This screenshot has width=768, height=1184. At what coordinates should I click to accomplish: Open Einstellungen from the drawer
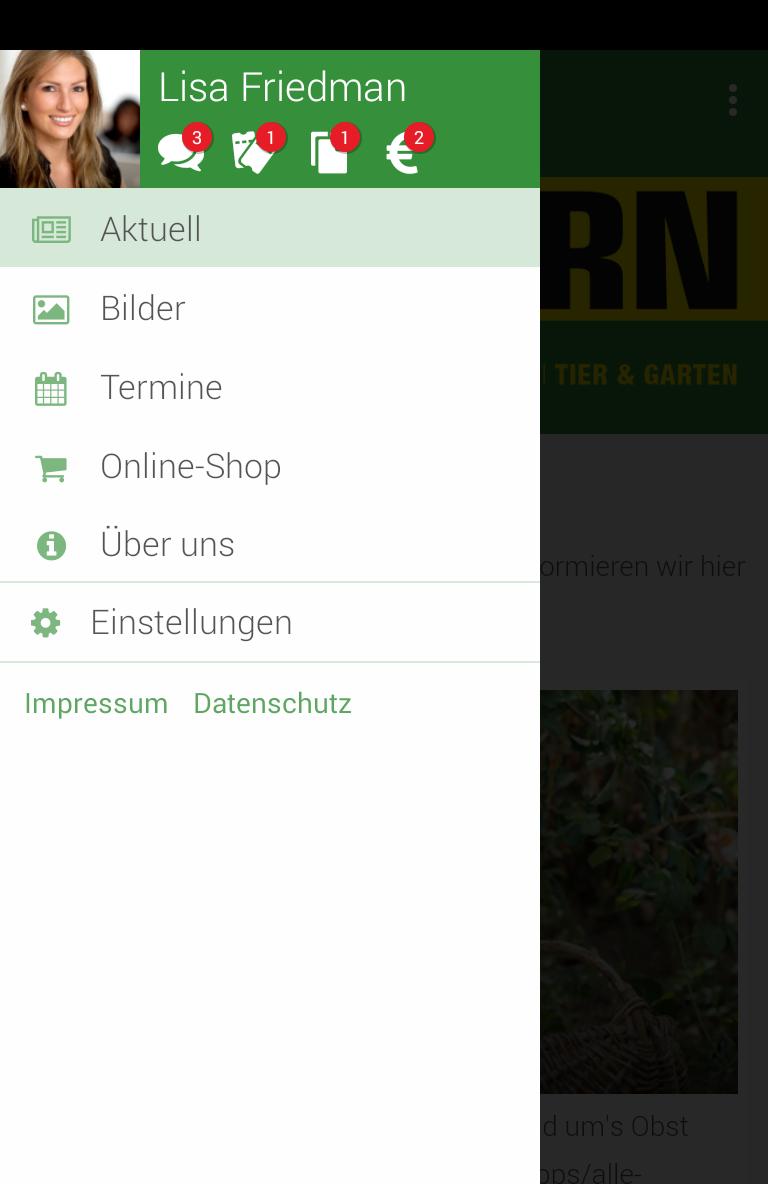191,622
